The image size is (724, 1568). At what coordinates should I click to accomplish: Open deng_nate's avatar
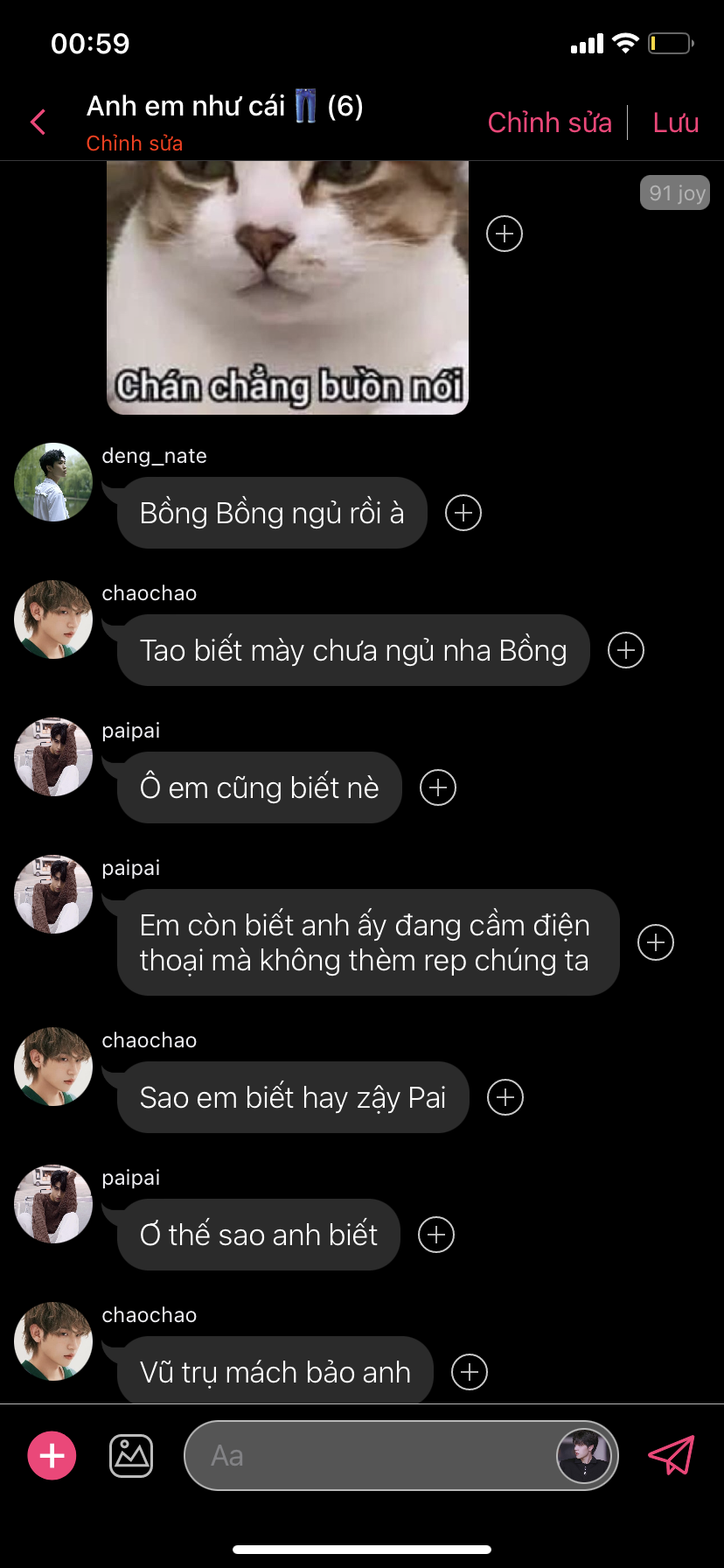tap(53, 482)
